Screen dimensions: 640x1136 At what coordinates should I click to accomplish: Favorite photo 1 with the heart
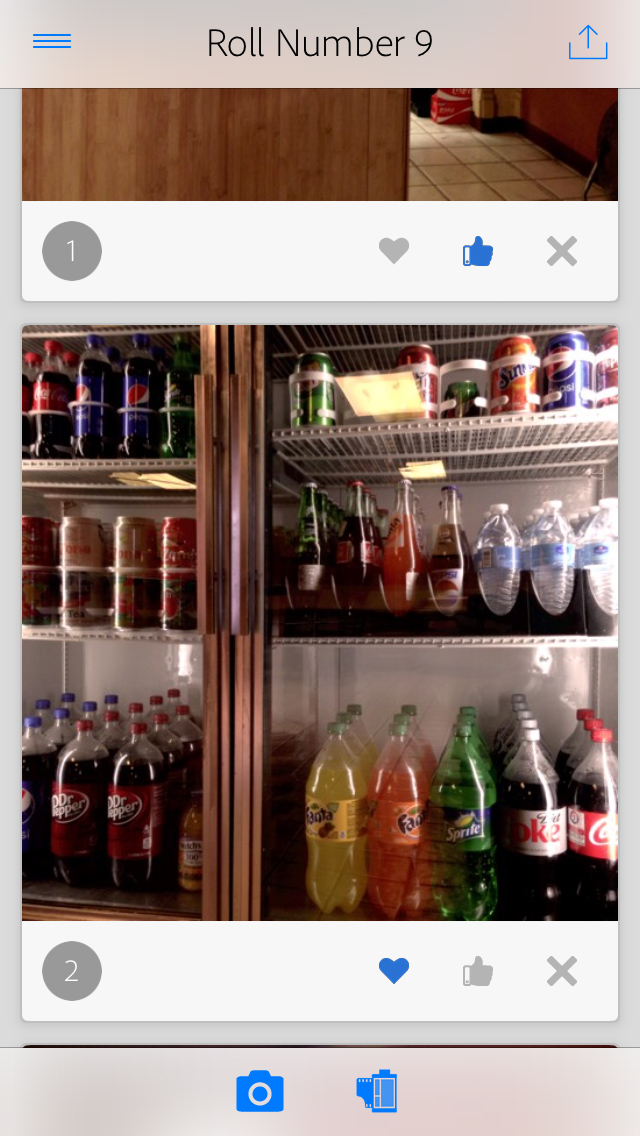click(x=394, y=251)
